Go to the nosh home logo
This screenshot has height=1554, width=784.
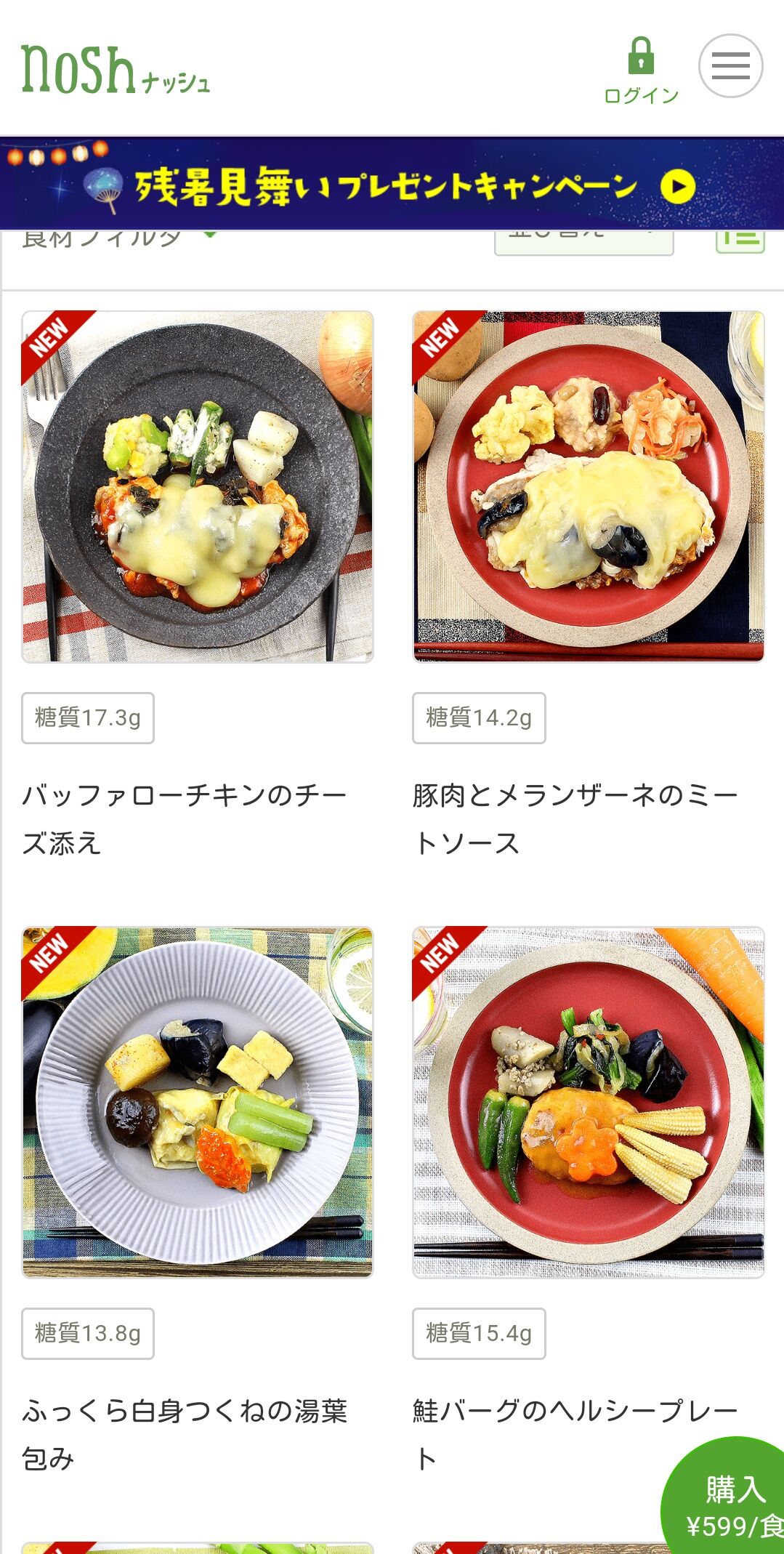click(115, 71)
